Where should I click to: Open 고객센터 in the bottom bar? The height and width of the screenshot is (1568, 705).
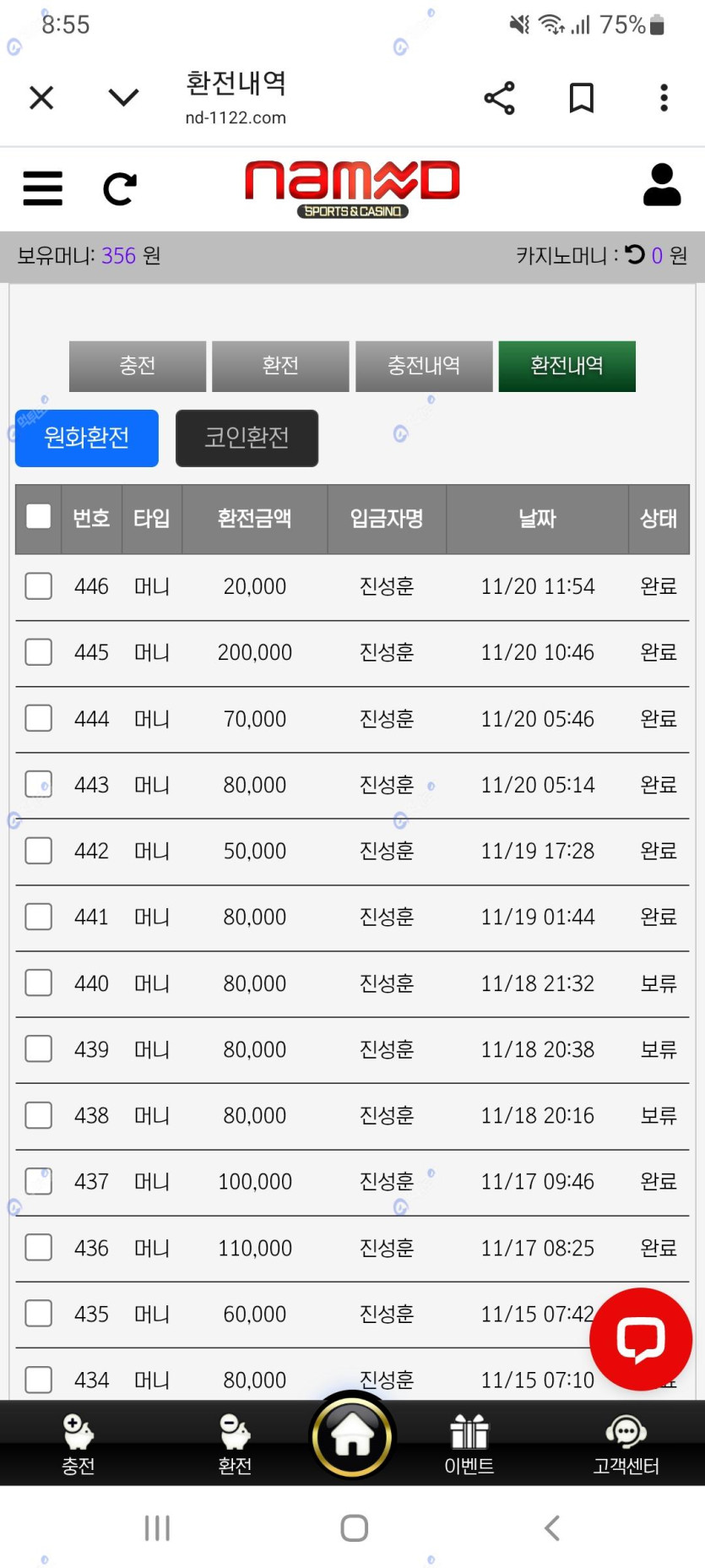(626, 1445)
